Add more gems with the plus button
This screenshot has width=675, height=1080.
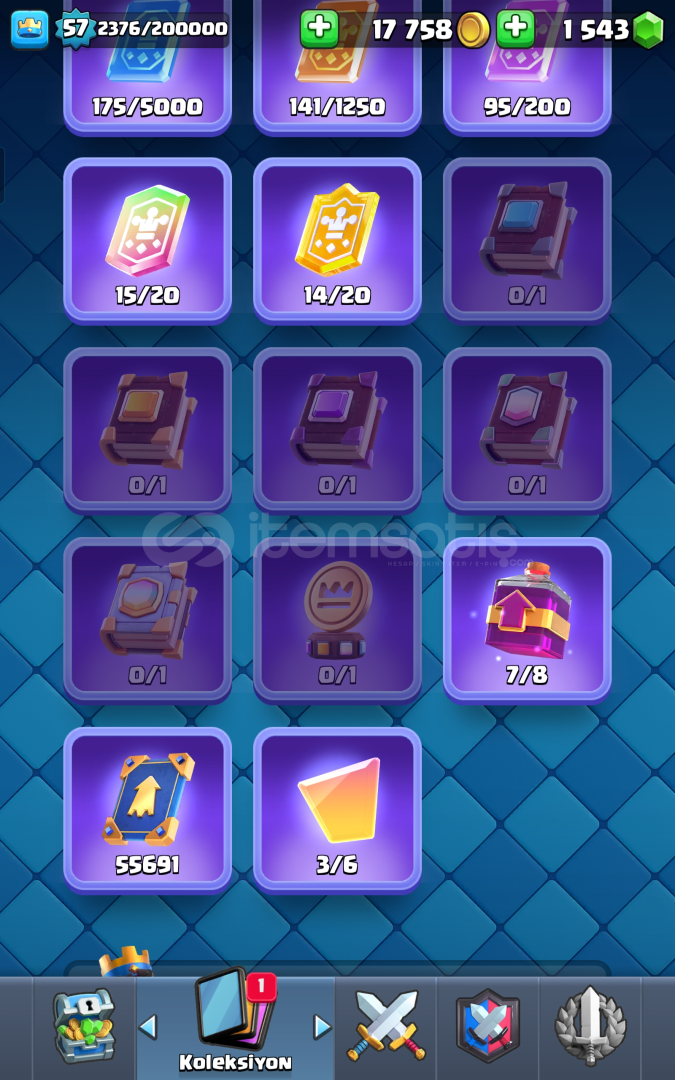516,29
